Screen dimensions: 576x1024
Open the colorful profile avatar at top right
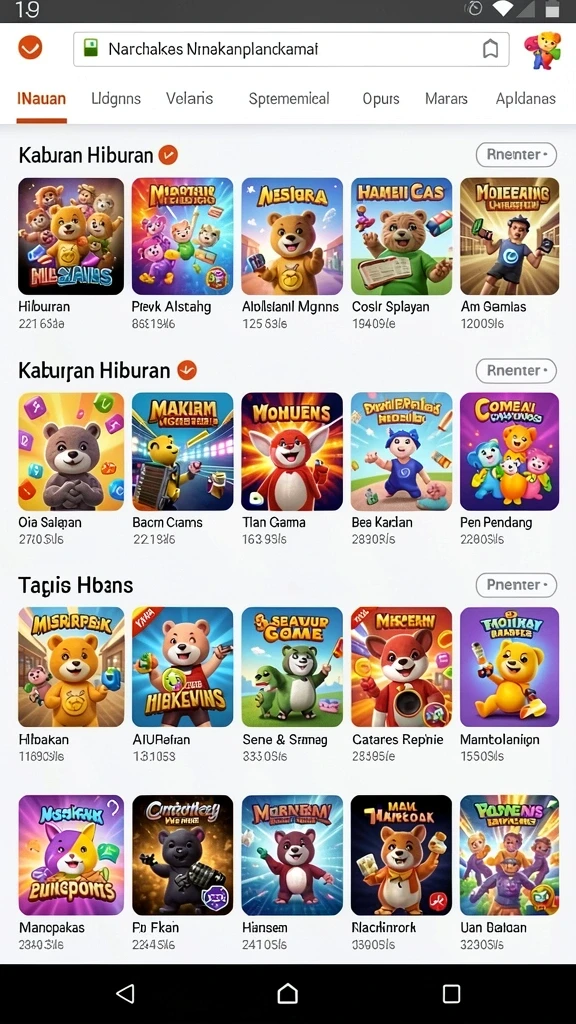(x=542, y=50)
